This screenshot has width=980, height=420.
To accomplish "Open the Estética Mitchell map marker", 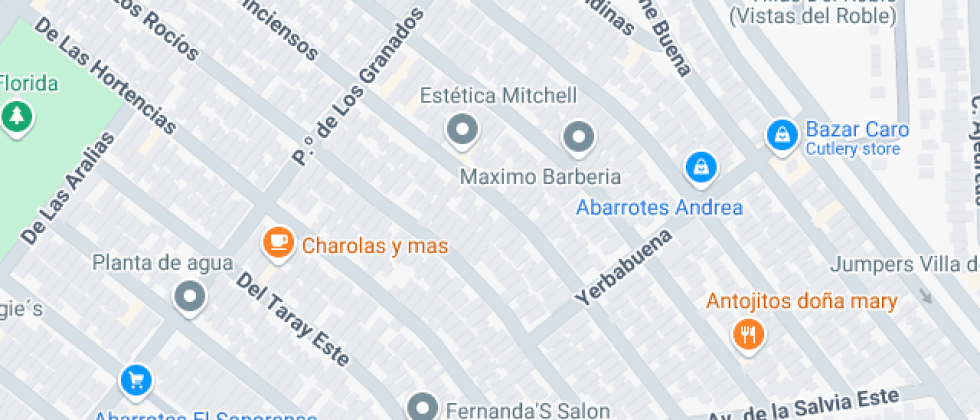I will click(461, 130).
